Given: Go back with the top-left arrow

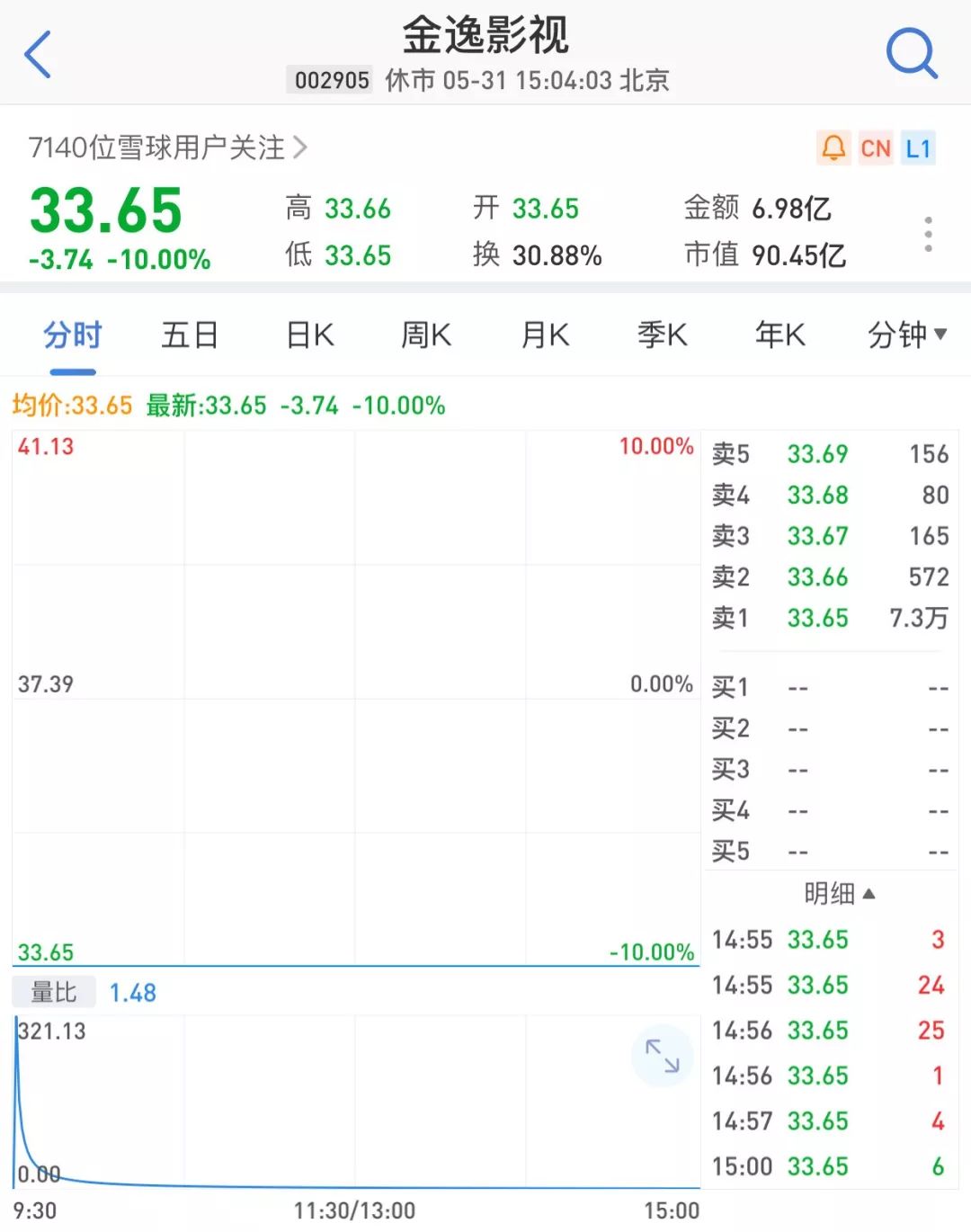Looking at the screenshot, I should point(38,54).
